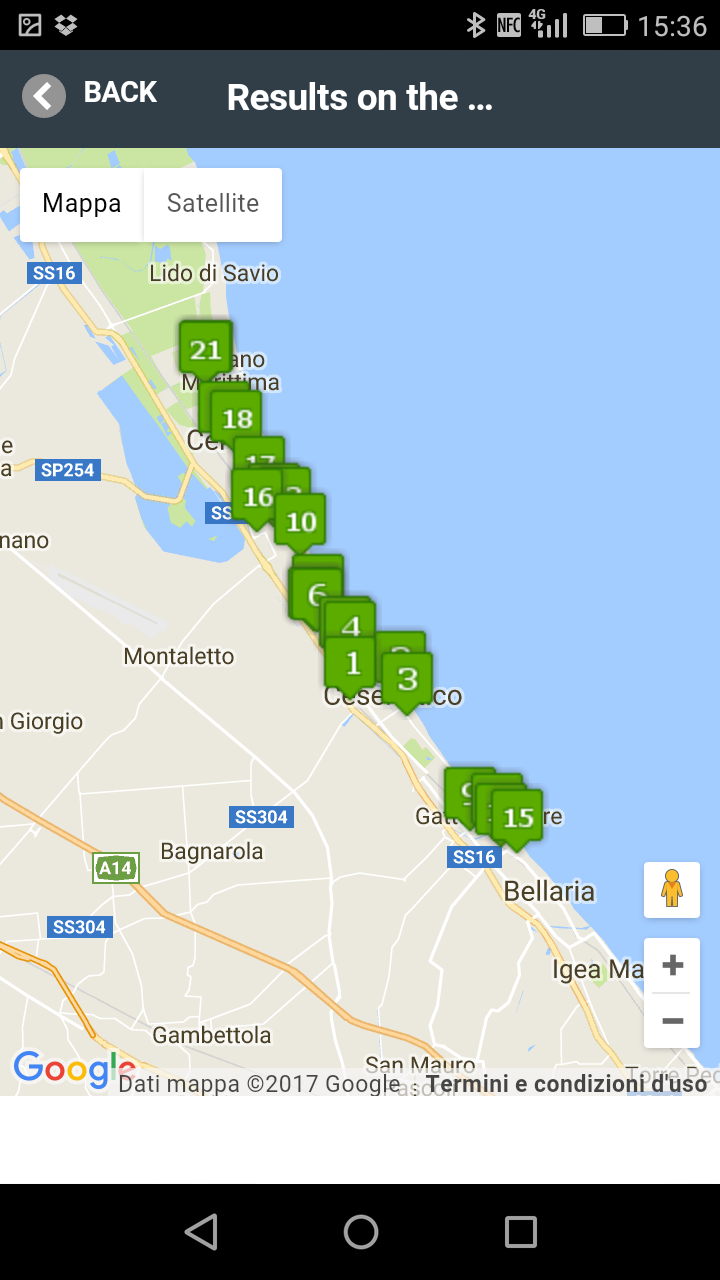This screenshot has width=720, height=1280.
Task: Open map marker number 1
Action: (x=351, y=662)
